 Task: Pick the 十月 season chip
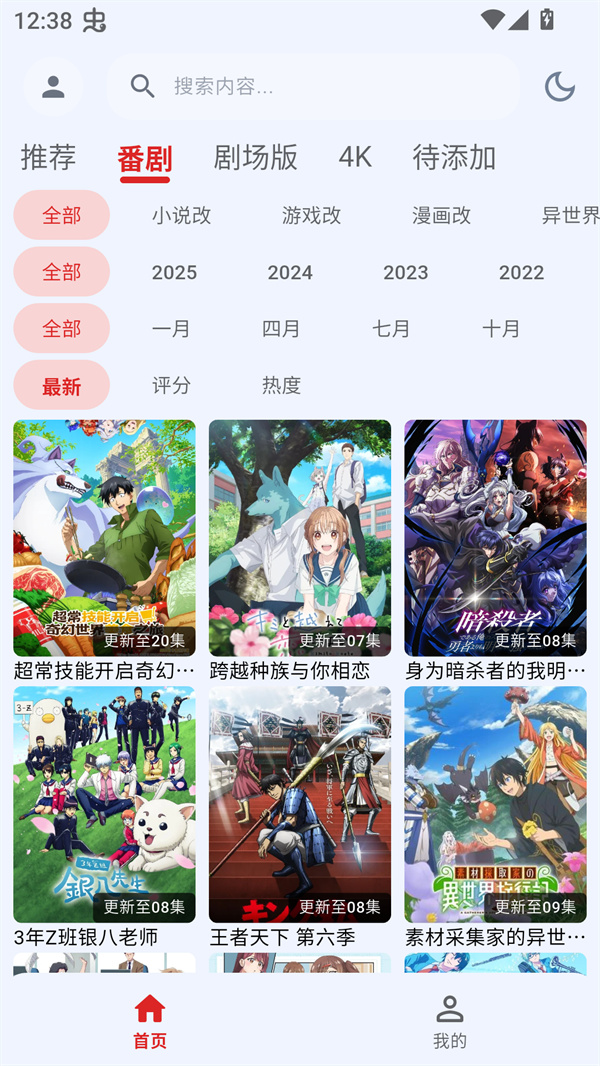501,328
